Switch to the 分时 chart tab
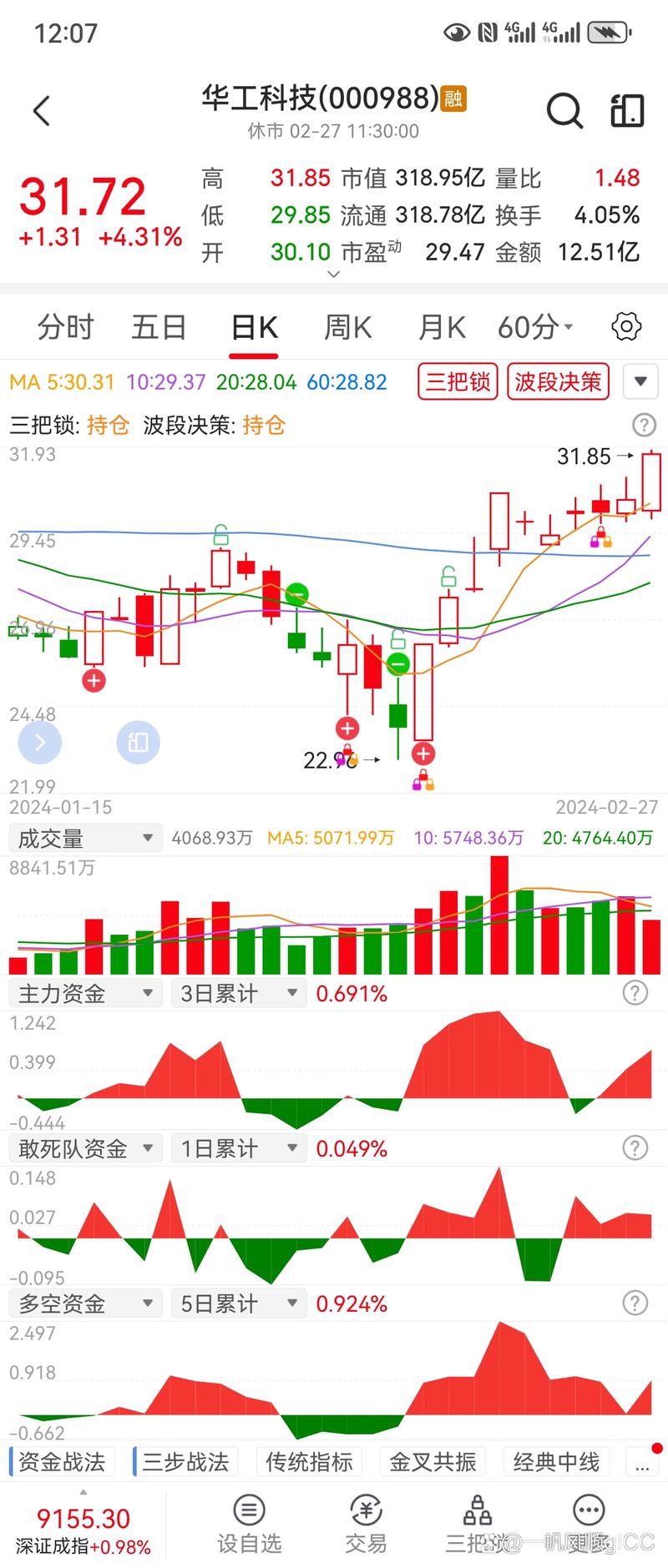Screen dimensions: 668x1568 65,327
